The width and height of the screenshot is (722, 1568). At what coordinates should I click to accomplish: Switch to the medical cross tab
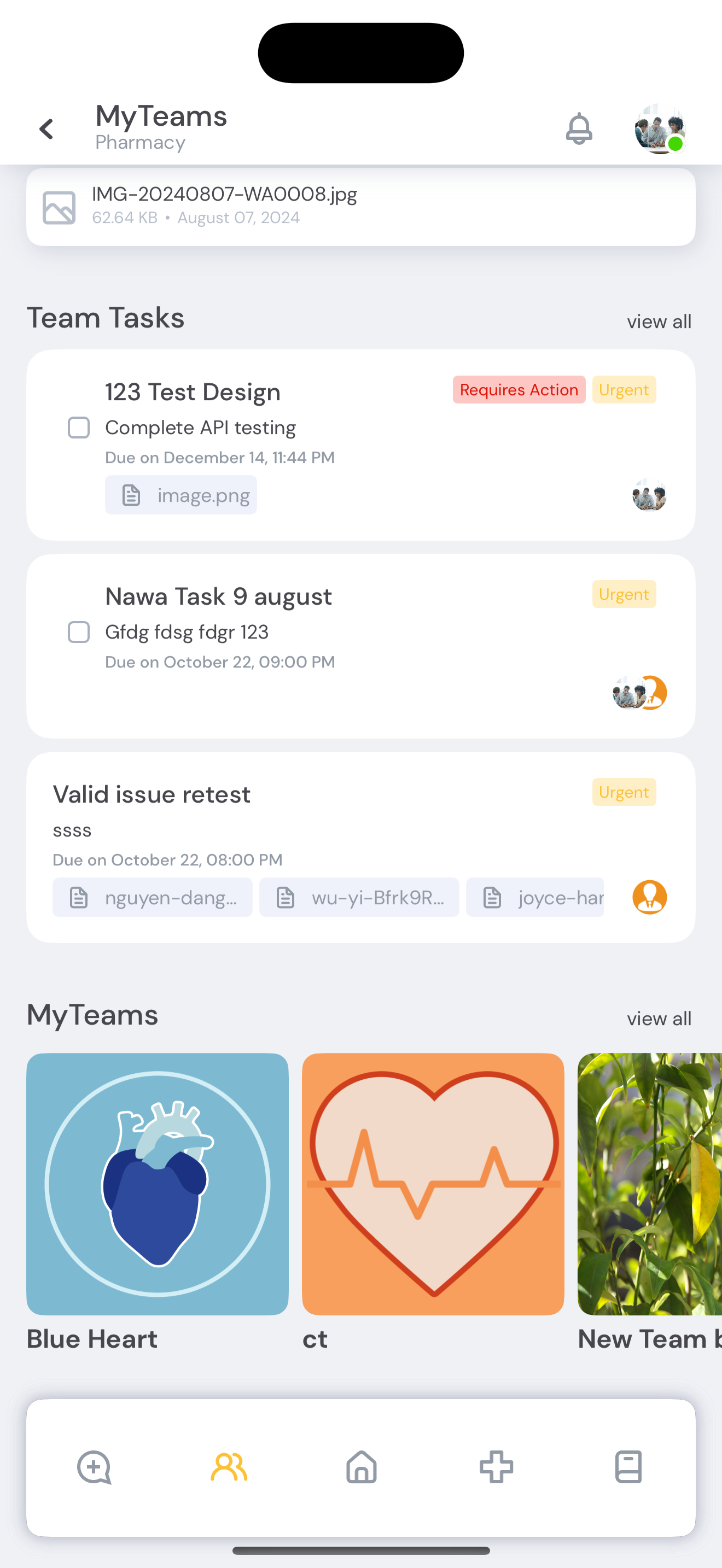(496, 1467)
